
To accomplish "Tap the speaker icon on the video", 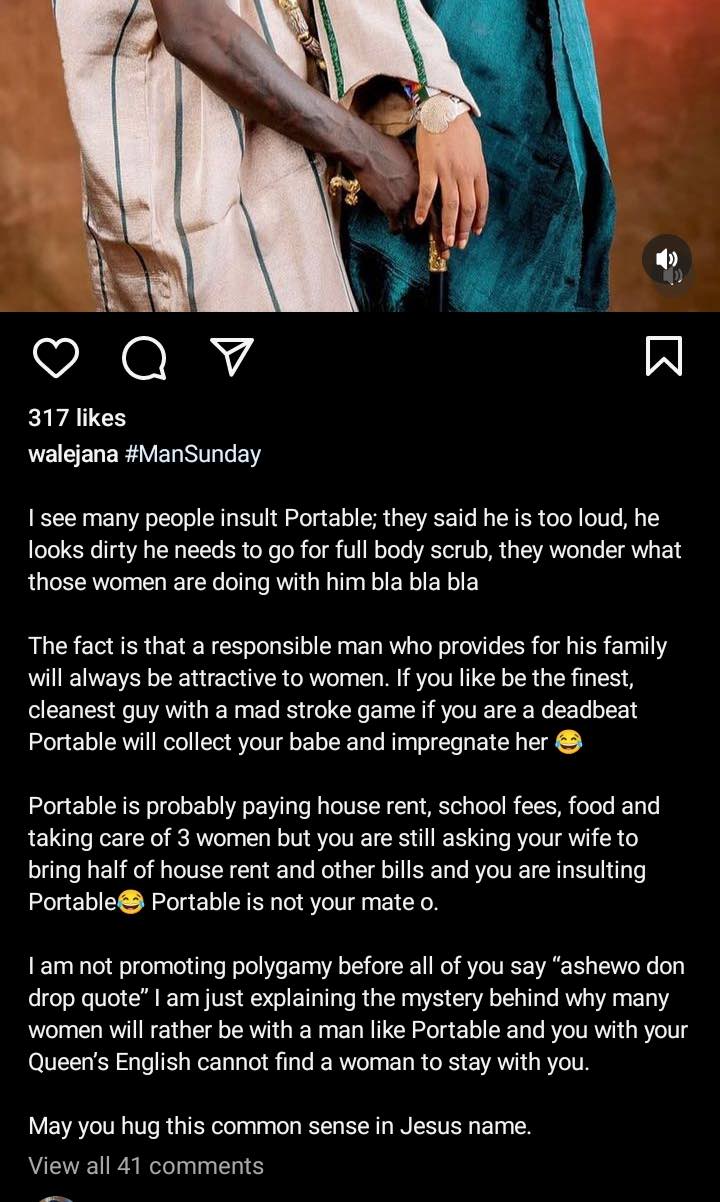I will coord(668,260).
